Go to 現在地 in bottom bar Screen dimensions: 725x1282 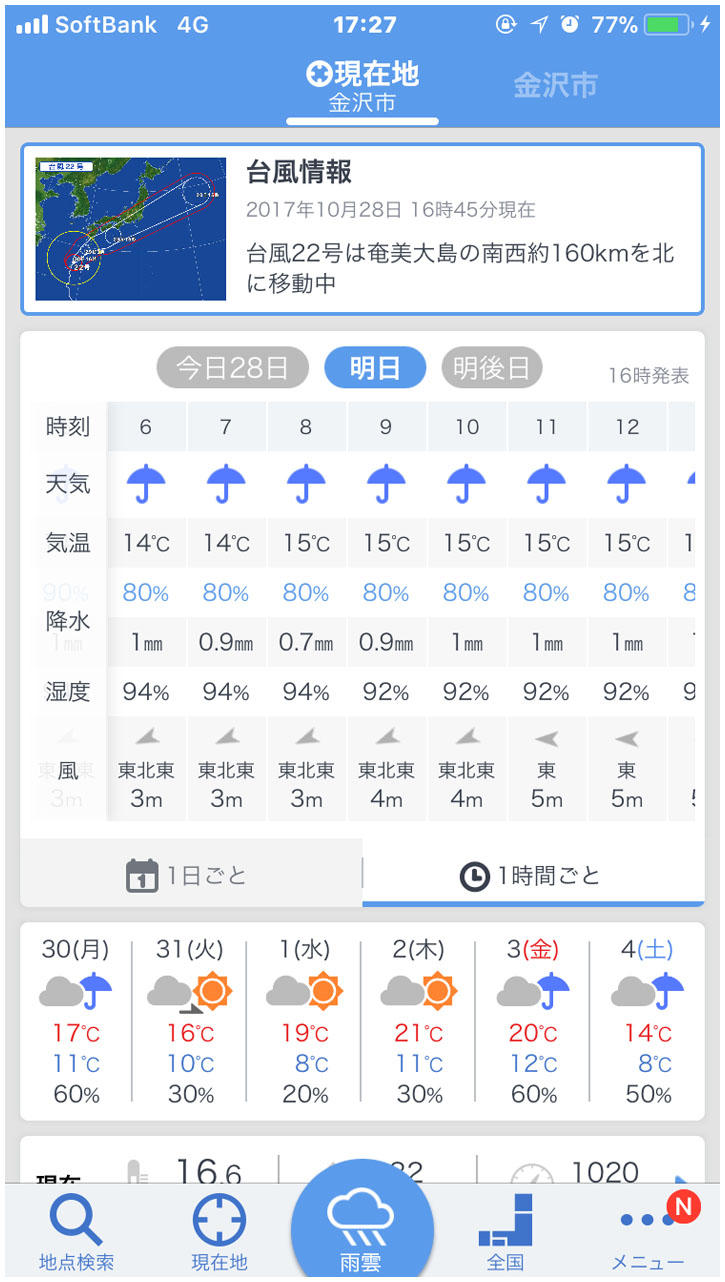(219, 1234)
